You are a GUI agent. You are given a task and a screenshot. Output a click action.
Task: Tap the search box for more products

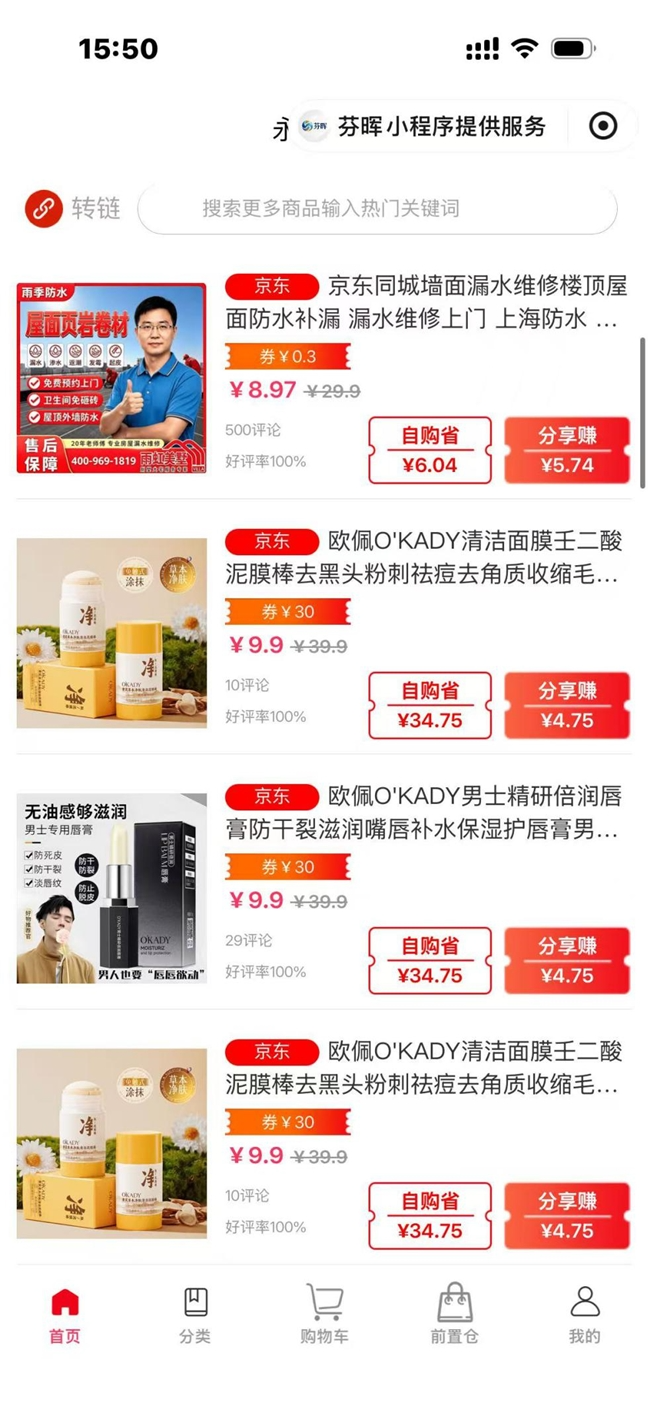(x=377, y=209)
